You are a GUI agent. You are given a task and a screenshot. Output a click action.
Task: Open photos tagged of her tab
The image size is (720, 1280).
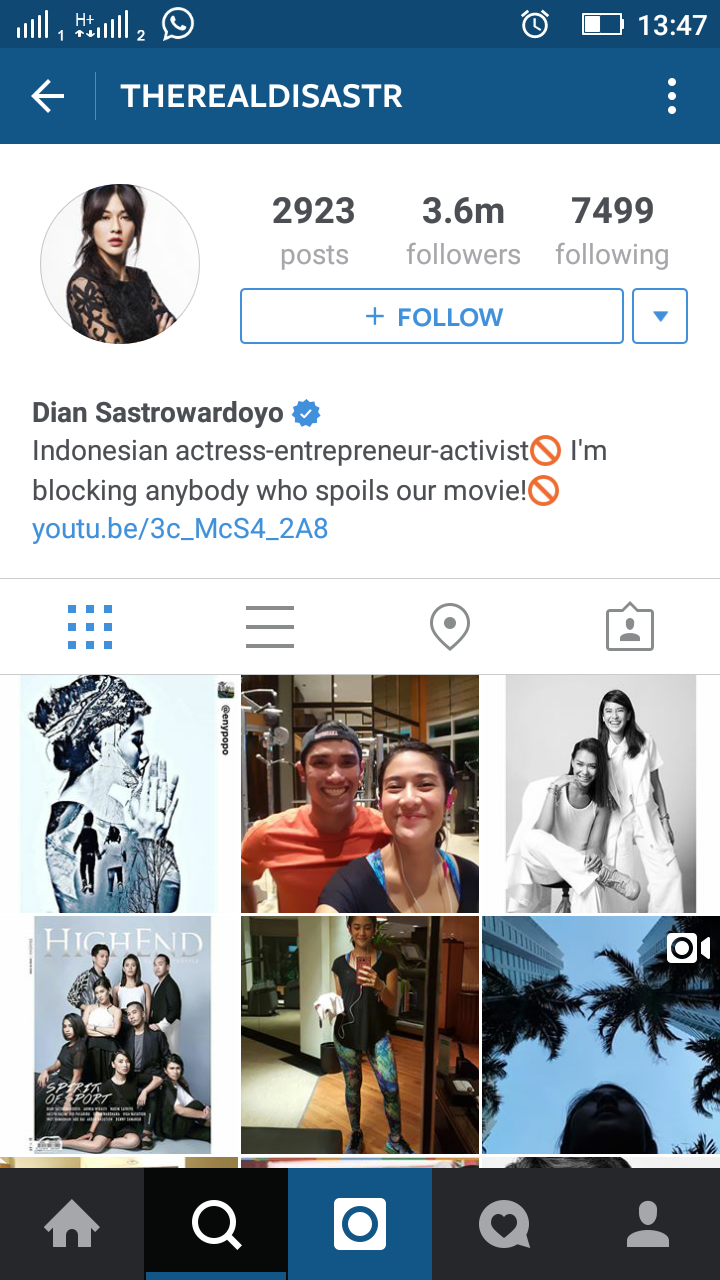pos(630,627)
